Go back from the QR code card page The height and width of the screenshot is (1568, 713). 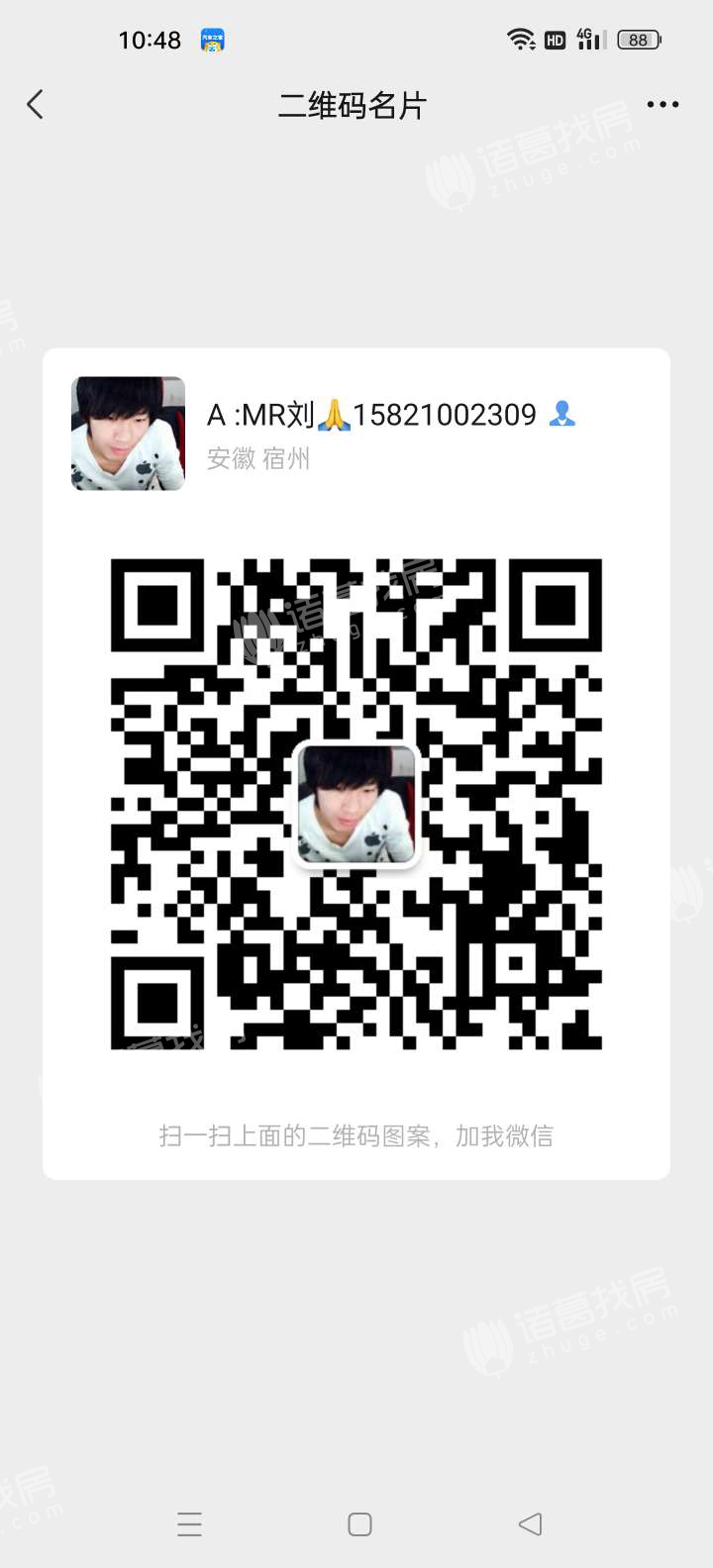pyautogui.click(x=36, y=105)
